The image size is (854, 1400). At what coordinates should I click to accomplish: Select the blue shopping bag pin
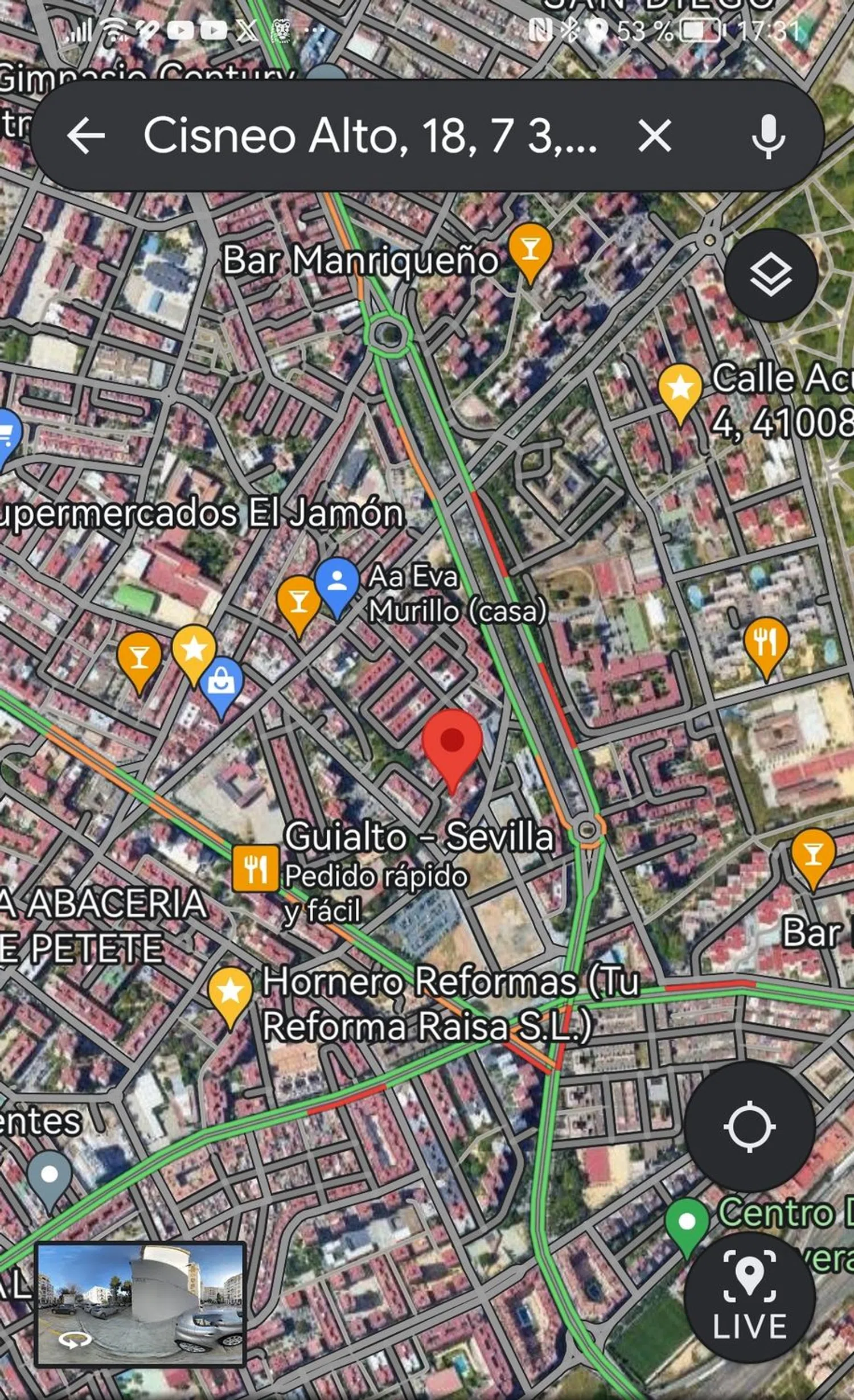click(221, 683)
